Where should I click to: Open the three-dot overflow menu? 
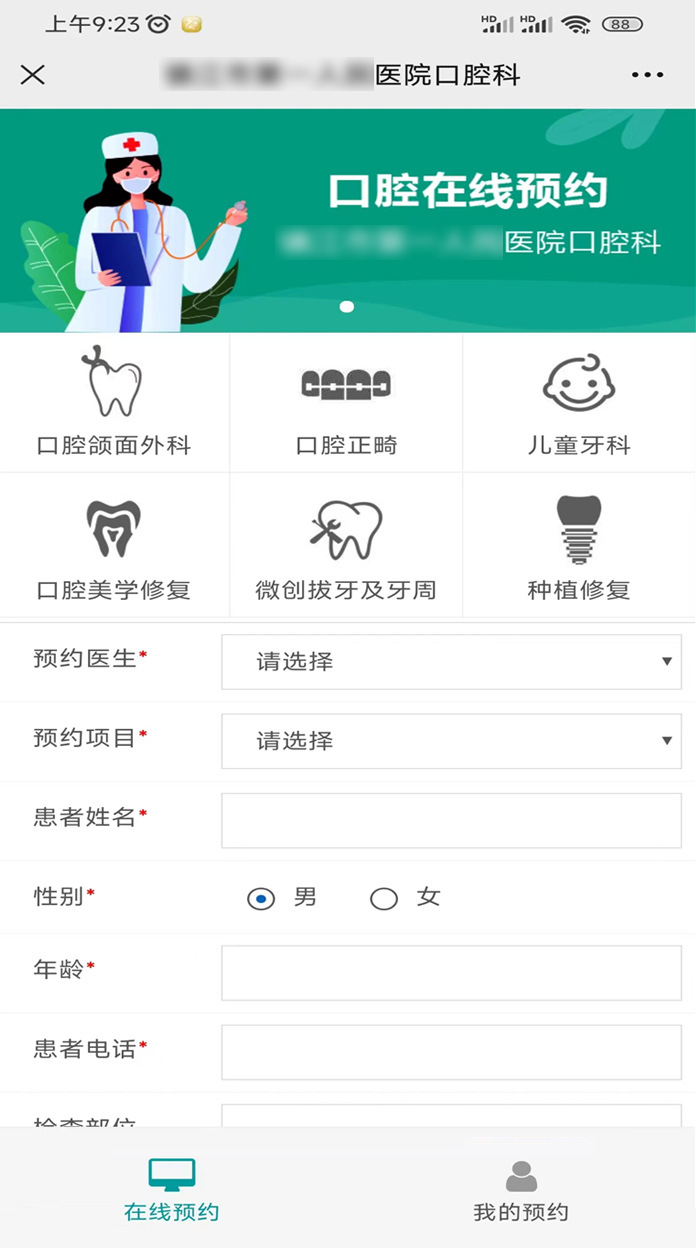[647, 75]
